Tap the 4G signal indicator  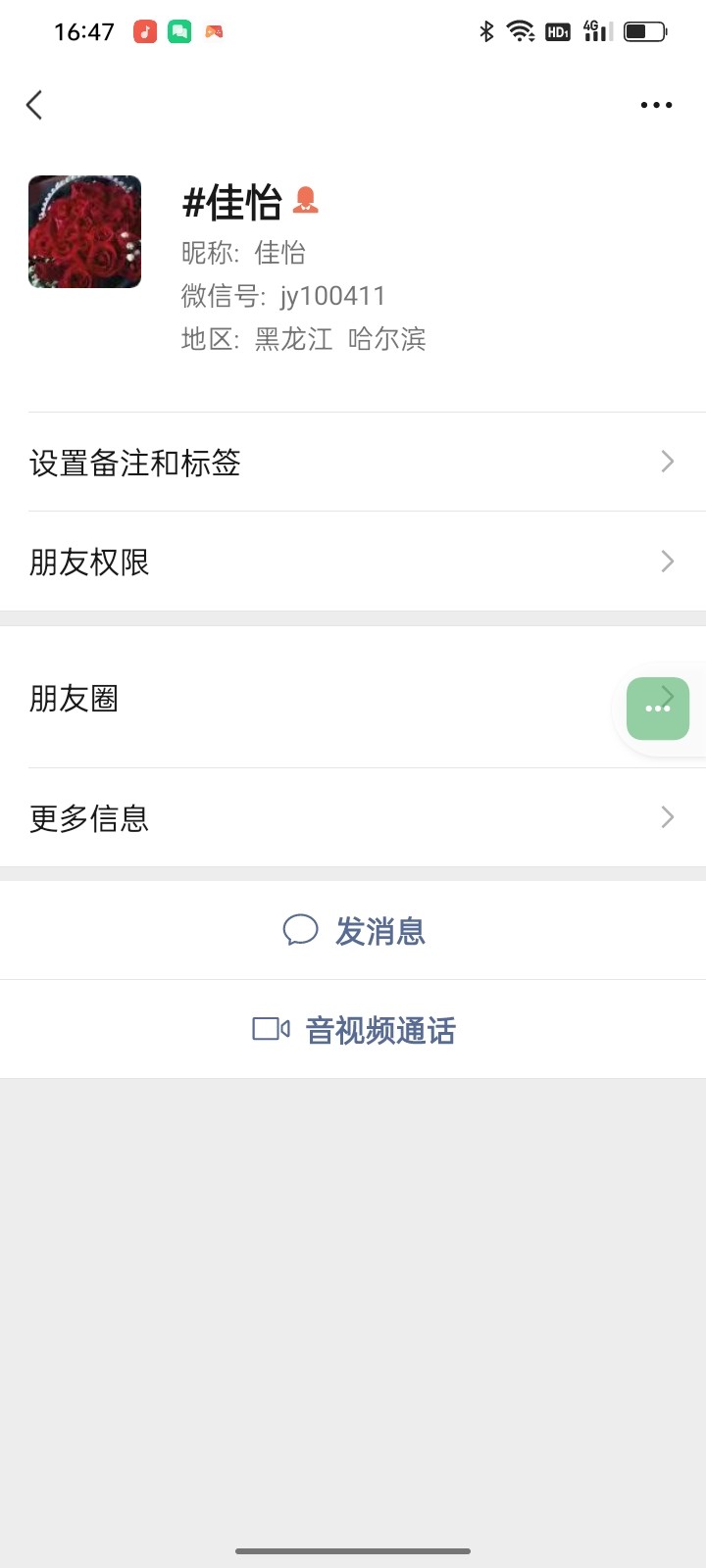click(x=595, y=30)
